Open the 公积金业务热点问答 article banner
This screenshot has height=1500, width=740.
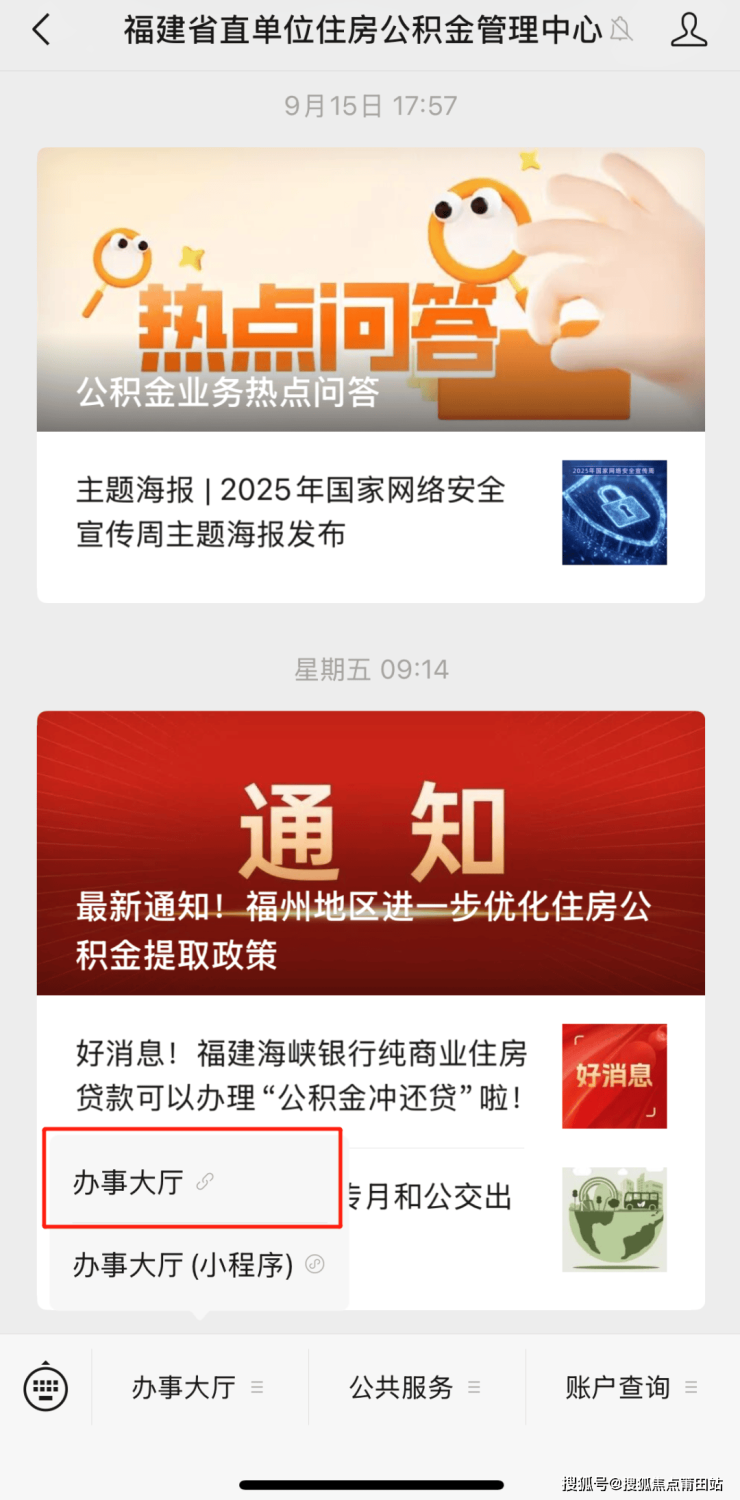point(370,290)
